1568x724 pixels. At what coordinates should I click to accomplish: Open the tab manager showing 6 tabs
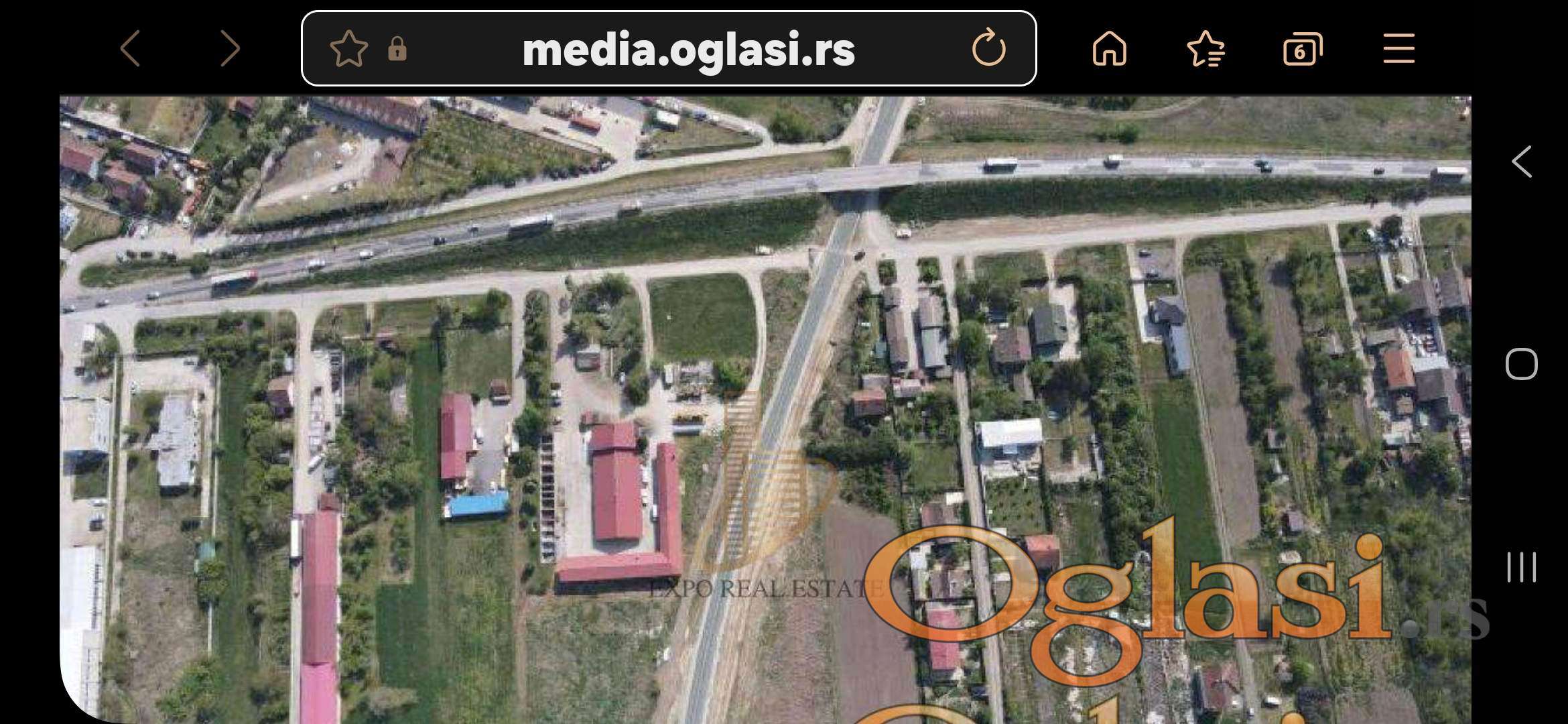click(x=1302, y=49)
